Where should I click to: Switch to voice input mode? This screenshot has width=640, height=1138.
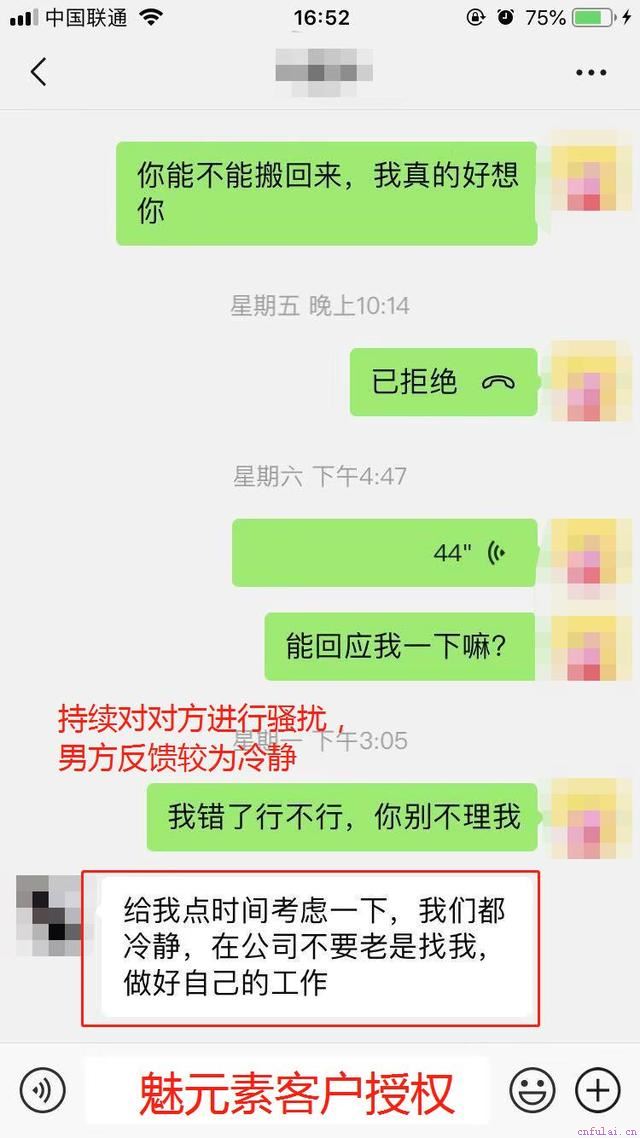click(x=42, y=1089)
